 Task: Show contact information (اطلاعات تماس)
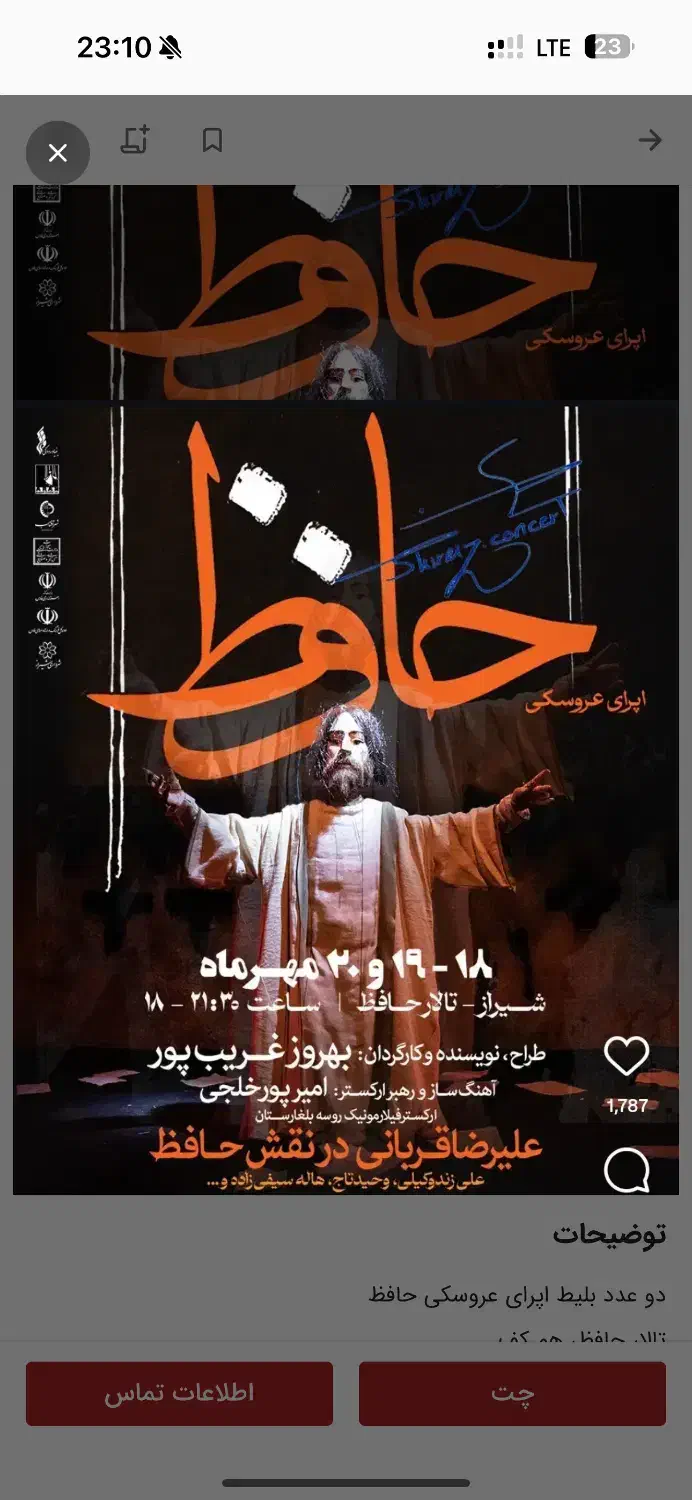[x=179, y=1393]
